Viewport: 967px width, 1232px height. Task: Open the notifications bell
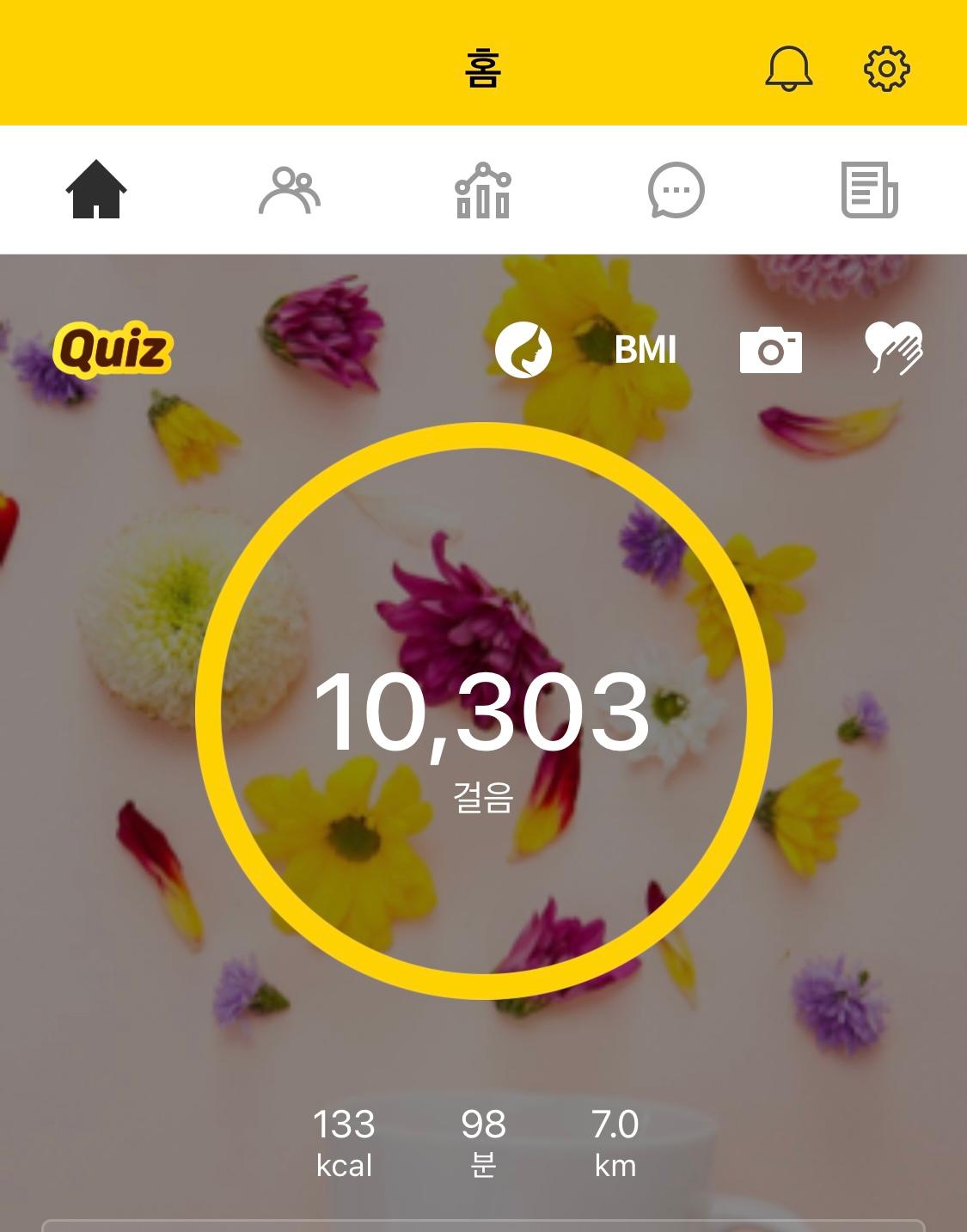pos(788,69)
